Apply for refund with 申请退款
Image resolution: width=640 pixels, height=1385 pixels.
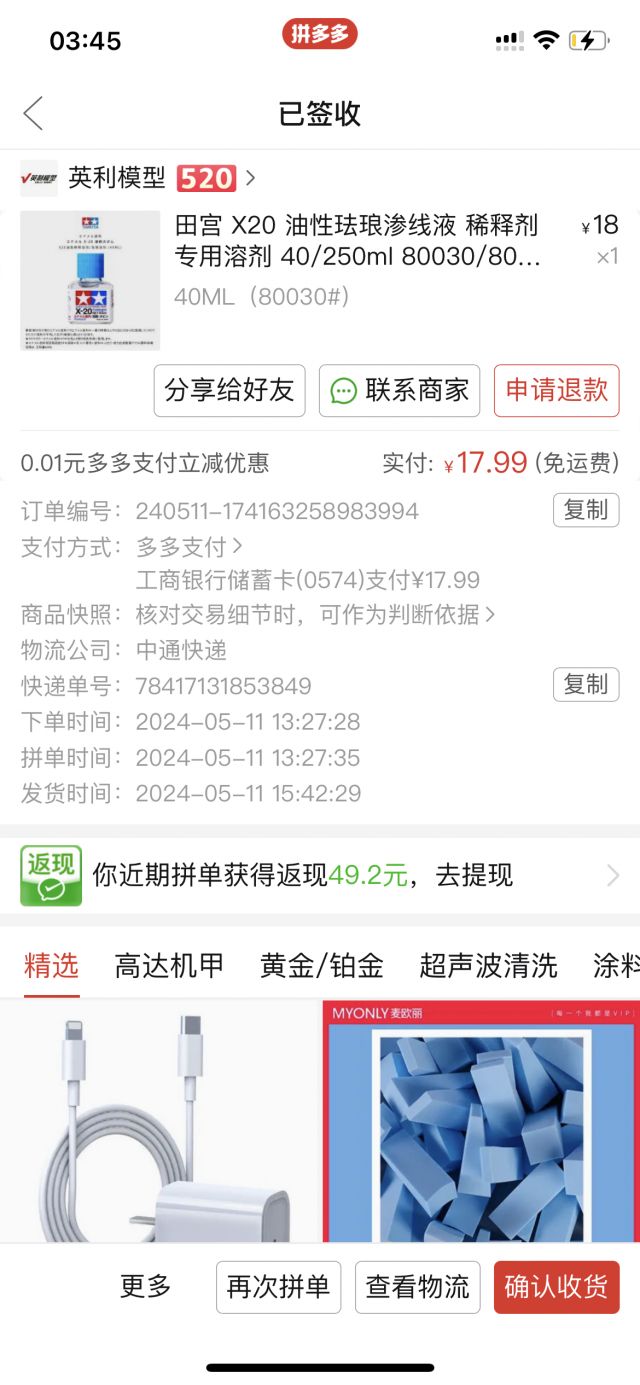coord(556,390)
